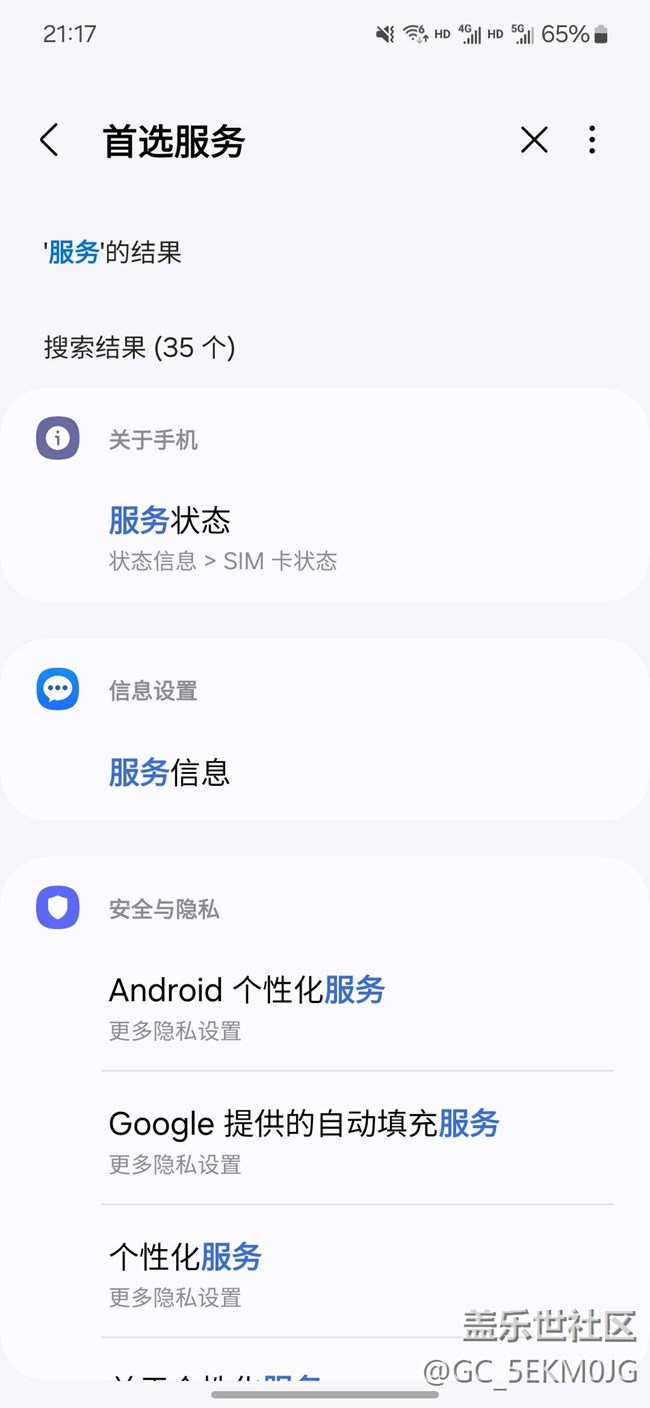Open the three-dot overflow menu
The height and width of the screenshot is (1408, 650).
click(x=592, y=141)
